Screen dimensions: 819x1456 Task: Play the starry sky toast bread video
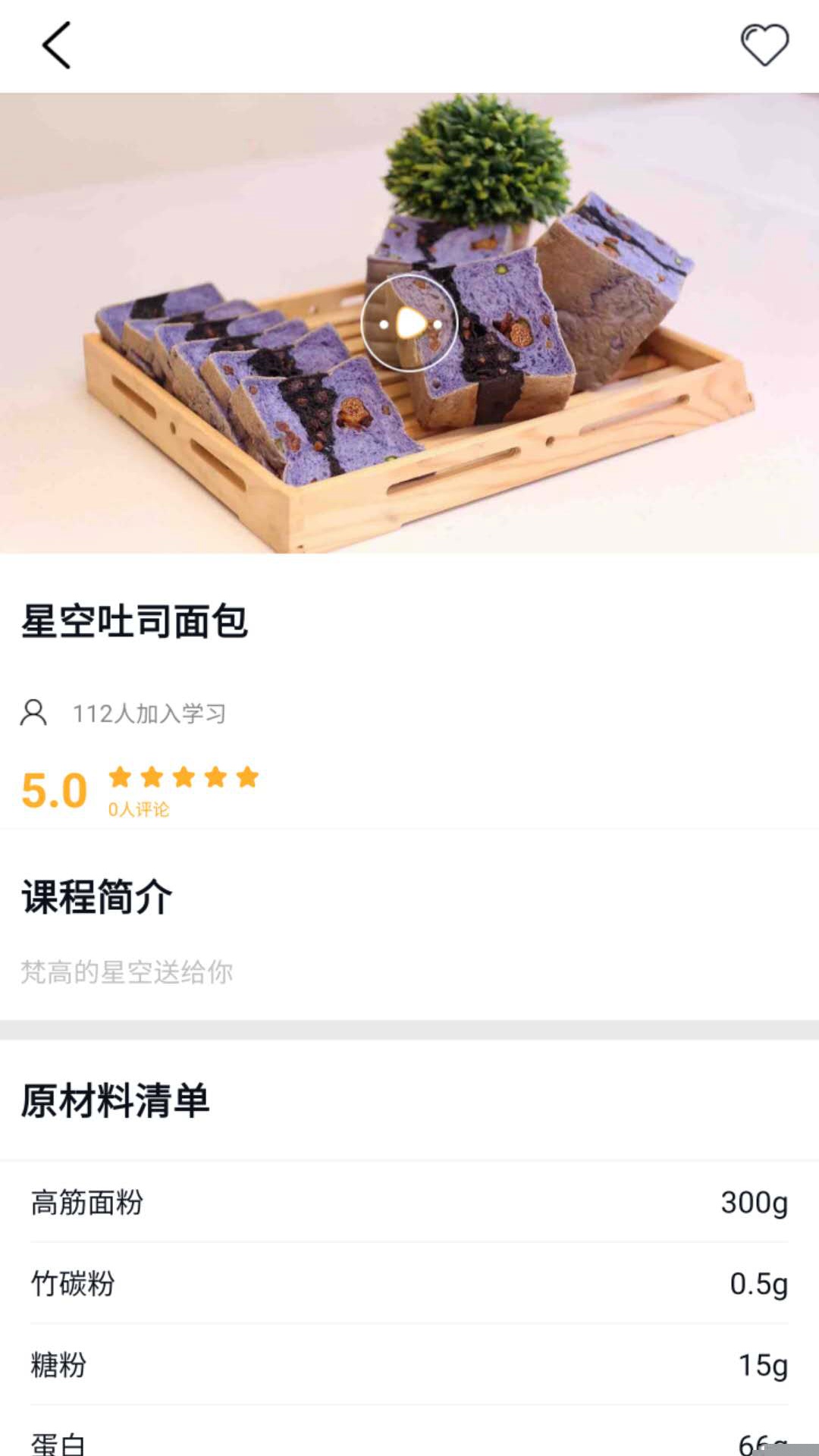[x=409, y=324]
